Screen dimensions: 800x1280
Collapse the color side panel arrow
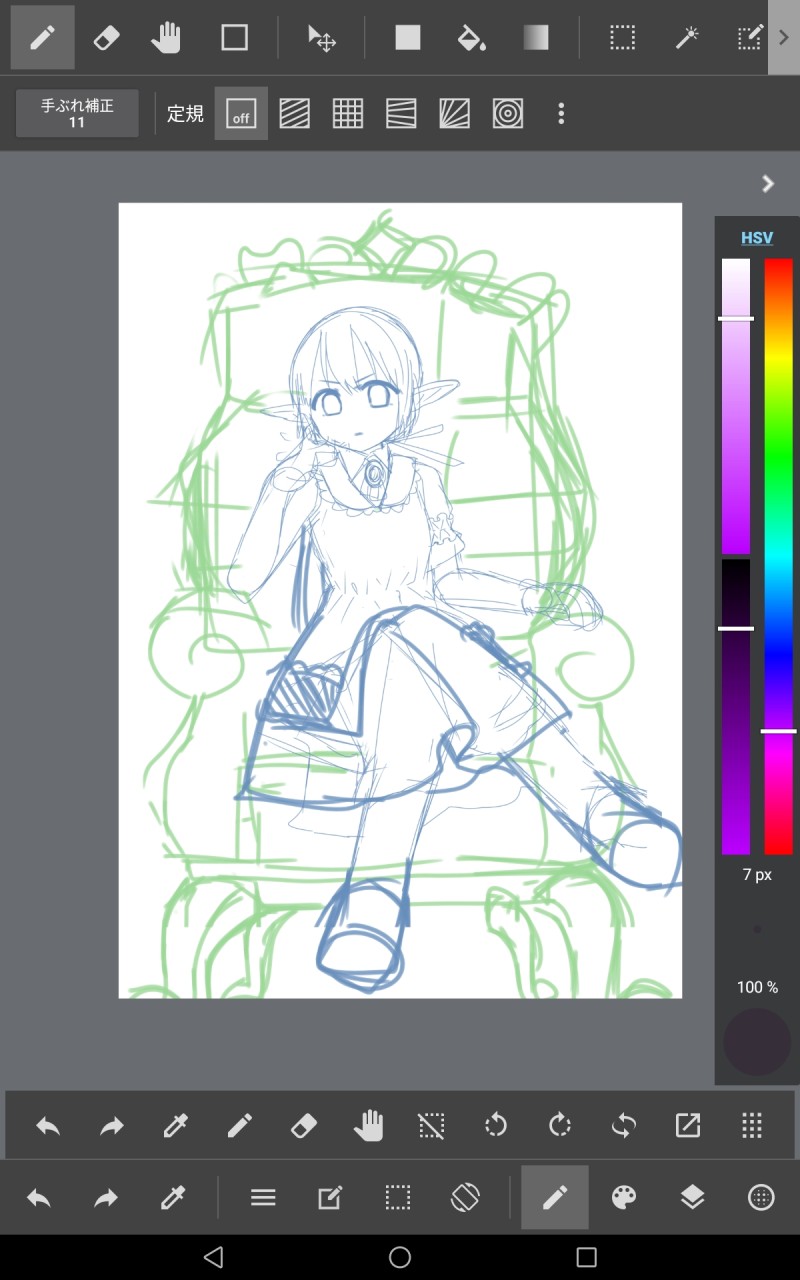tap(767, 183)
